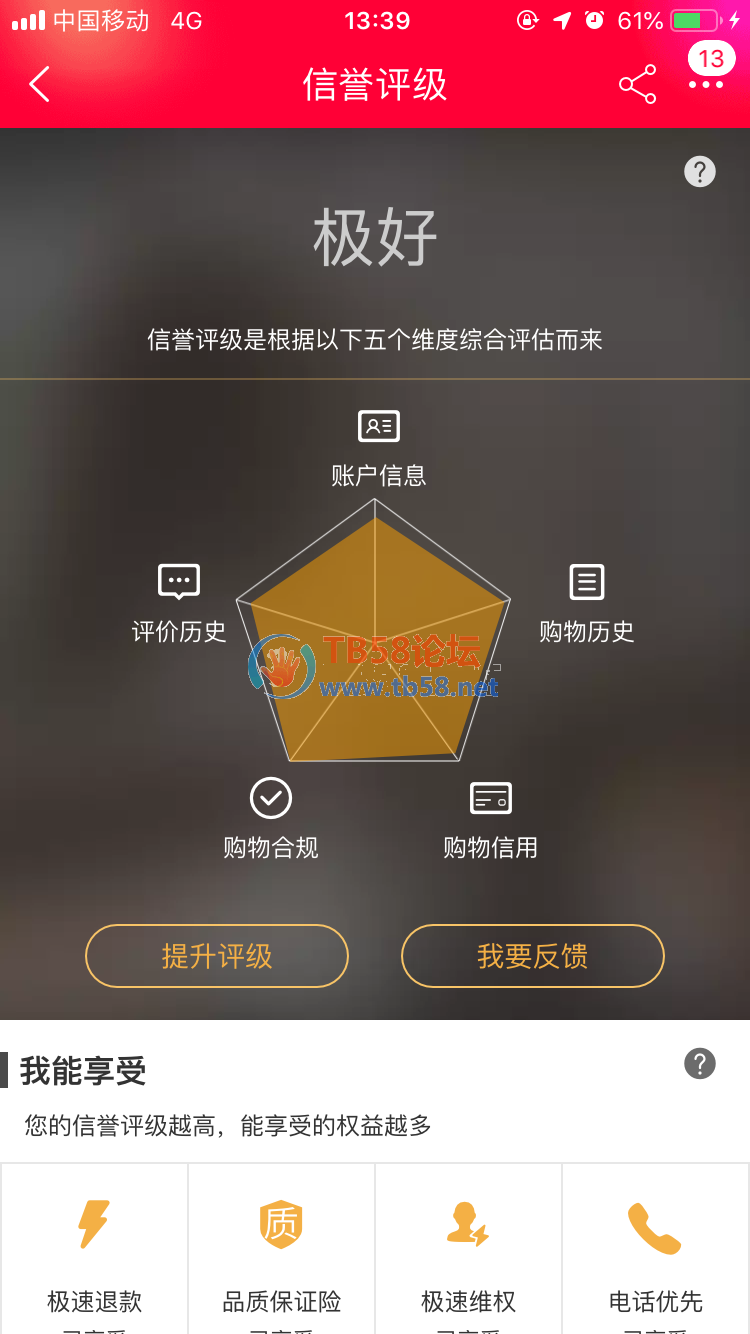Select the 评价历史 dimension

tap(179, 605)
